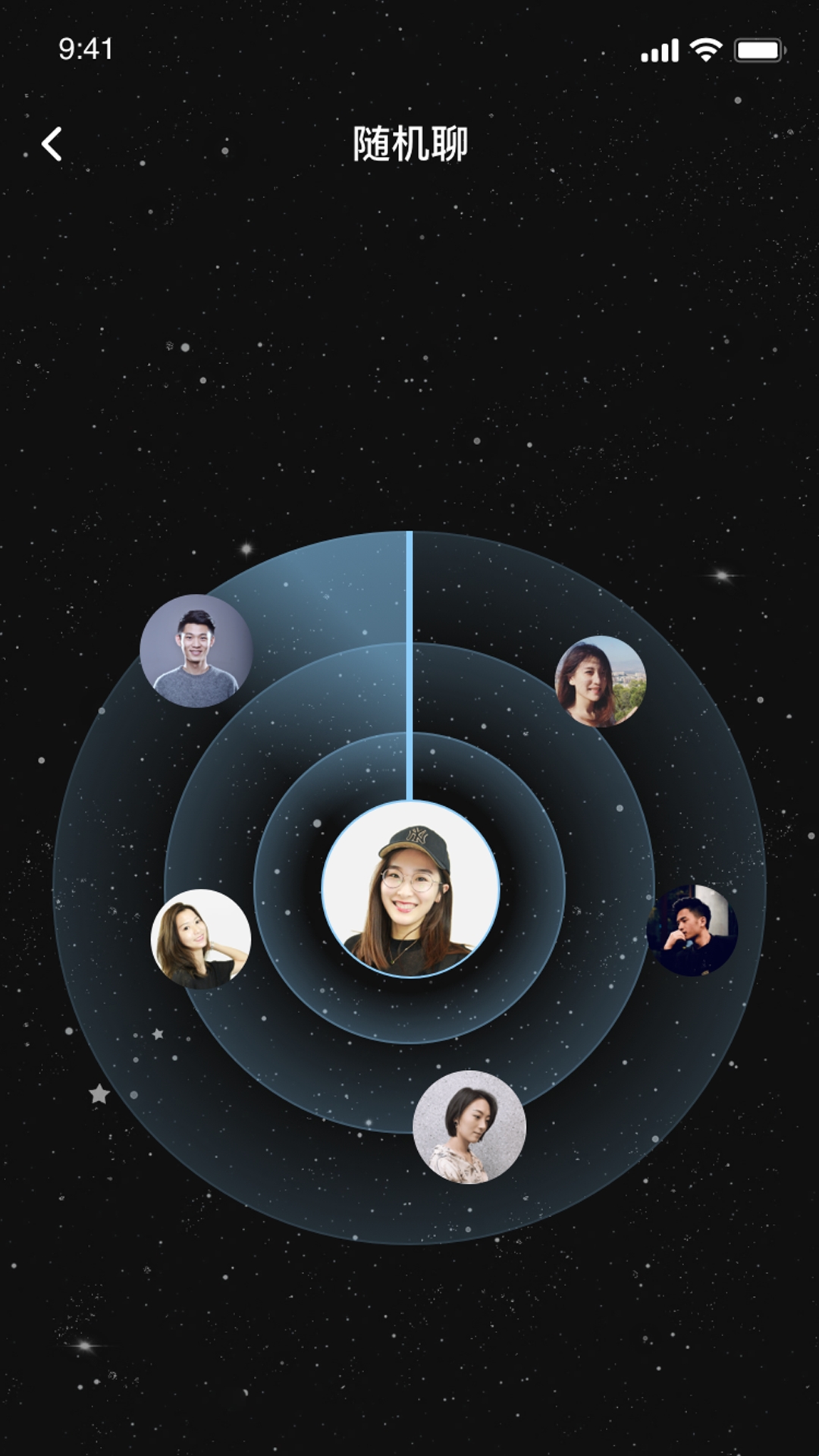Choose the dark avatar of the man in black

point(692,929)
